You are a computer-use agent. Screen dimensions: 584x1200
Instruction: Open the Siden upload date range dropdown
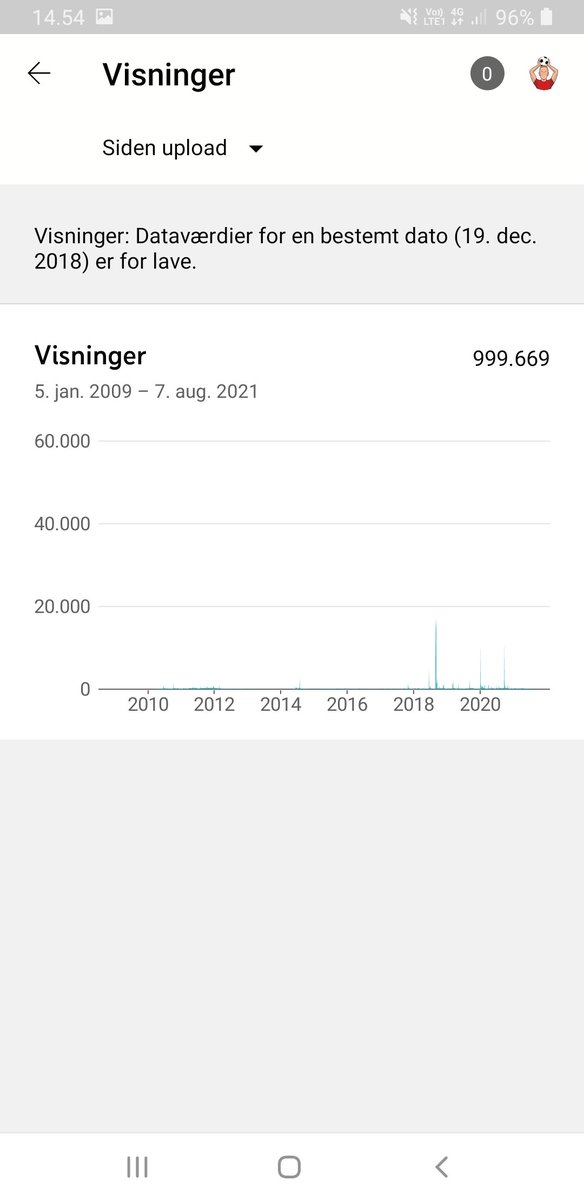click(x=183, y=148)
